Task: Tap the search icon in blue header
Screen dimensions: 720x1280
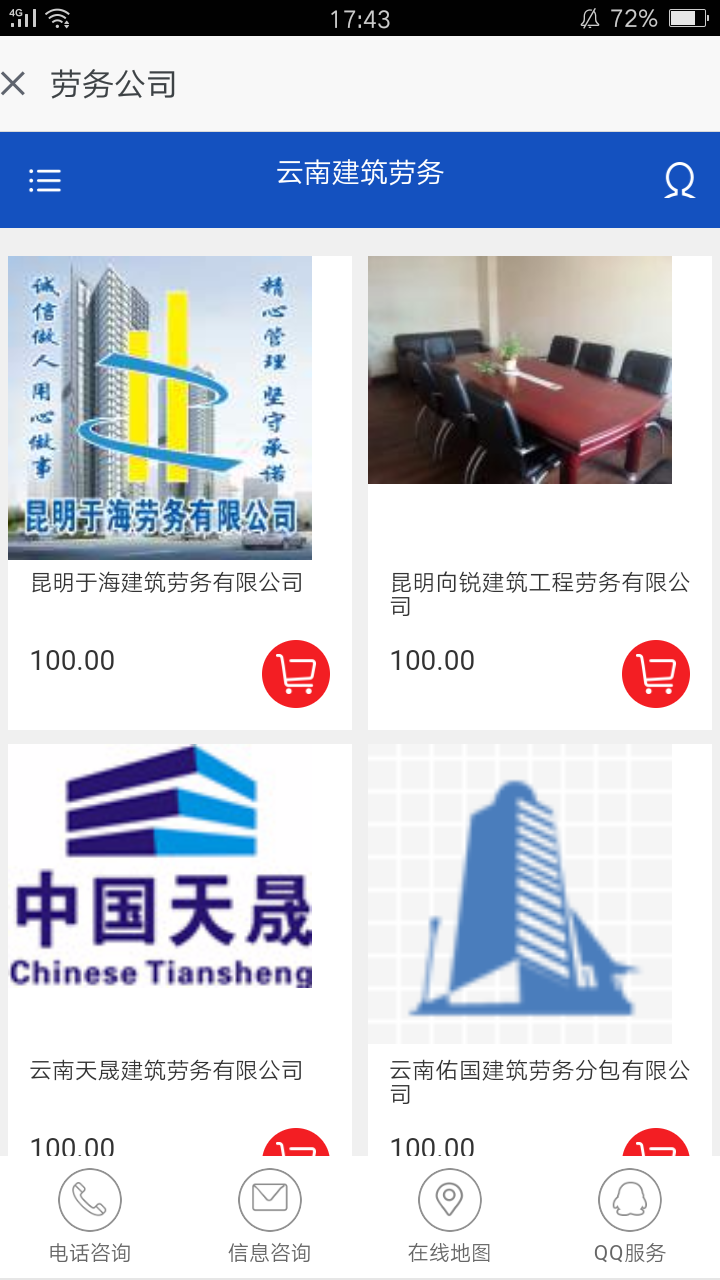Action: [679, 180]
